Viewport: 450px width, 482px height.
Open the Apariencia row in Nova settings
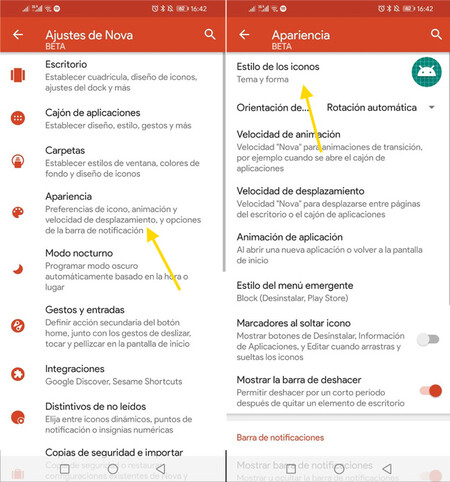pos(112,213)
